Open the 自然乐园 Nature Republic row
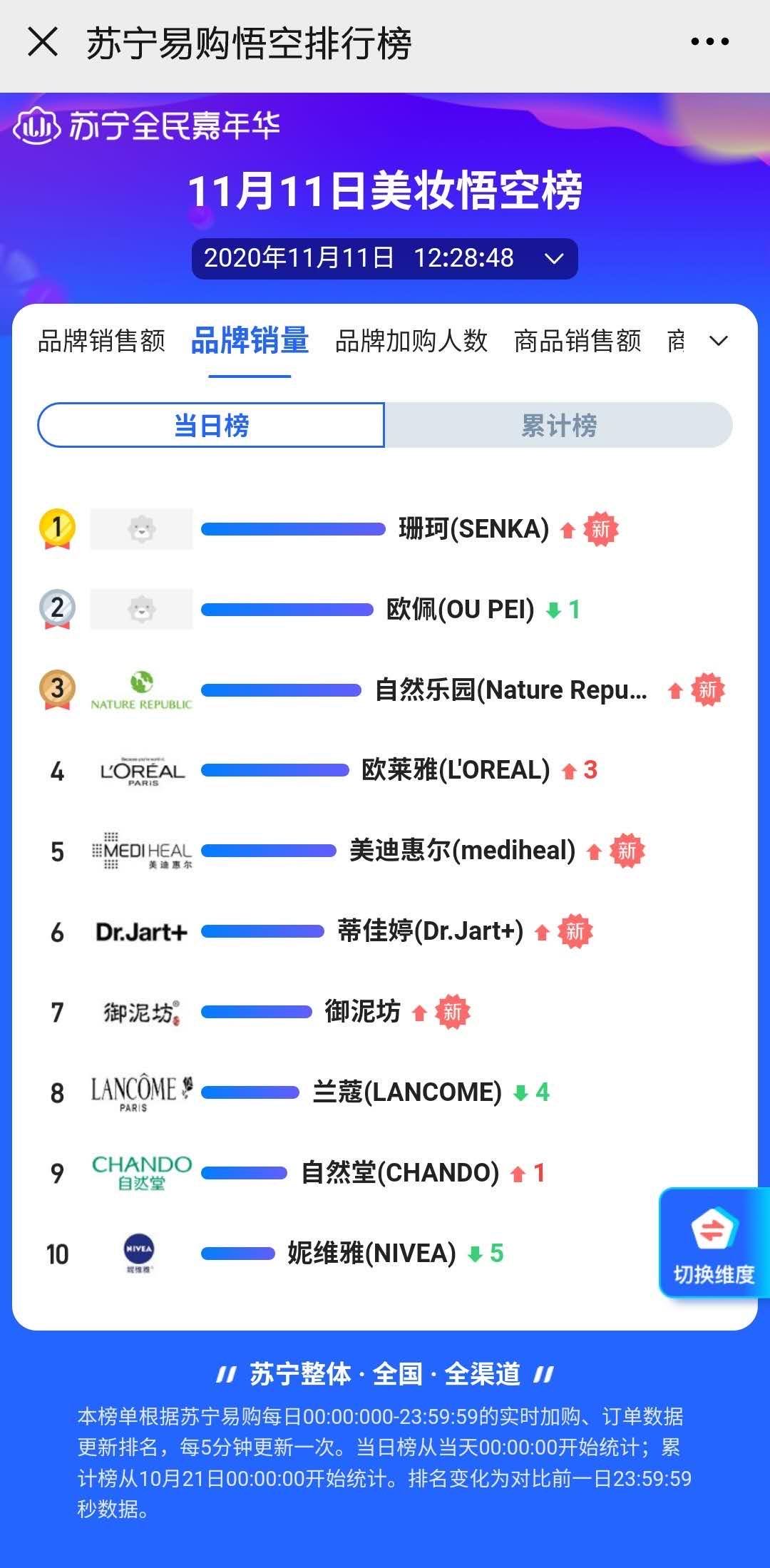 point(510,690)
